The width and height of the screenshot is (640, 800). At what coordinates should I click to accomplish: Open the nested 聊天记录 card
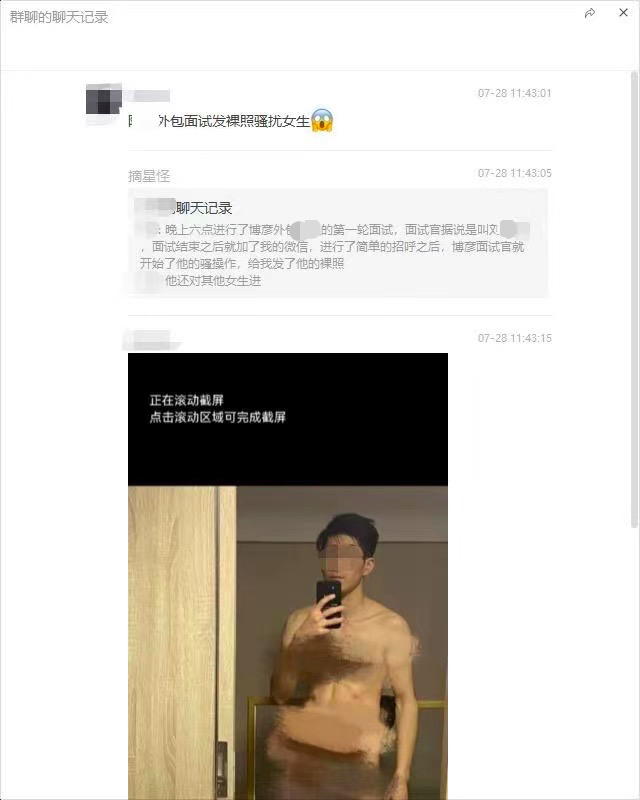338,242
